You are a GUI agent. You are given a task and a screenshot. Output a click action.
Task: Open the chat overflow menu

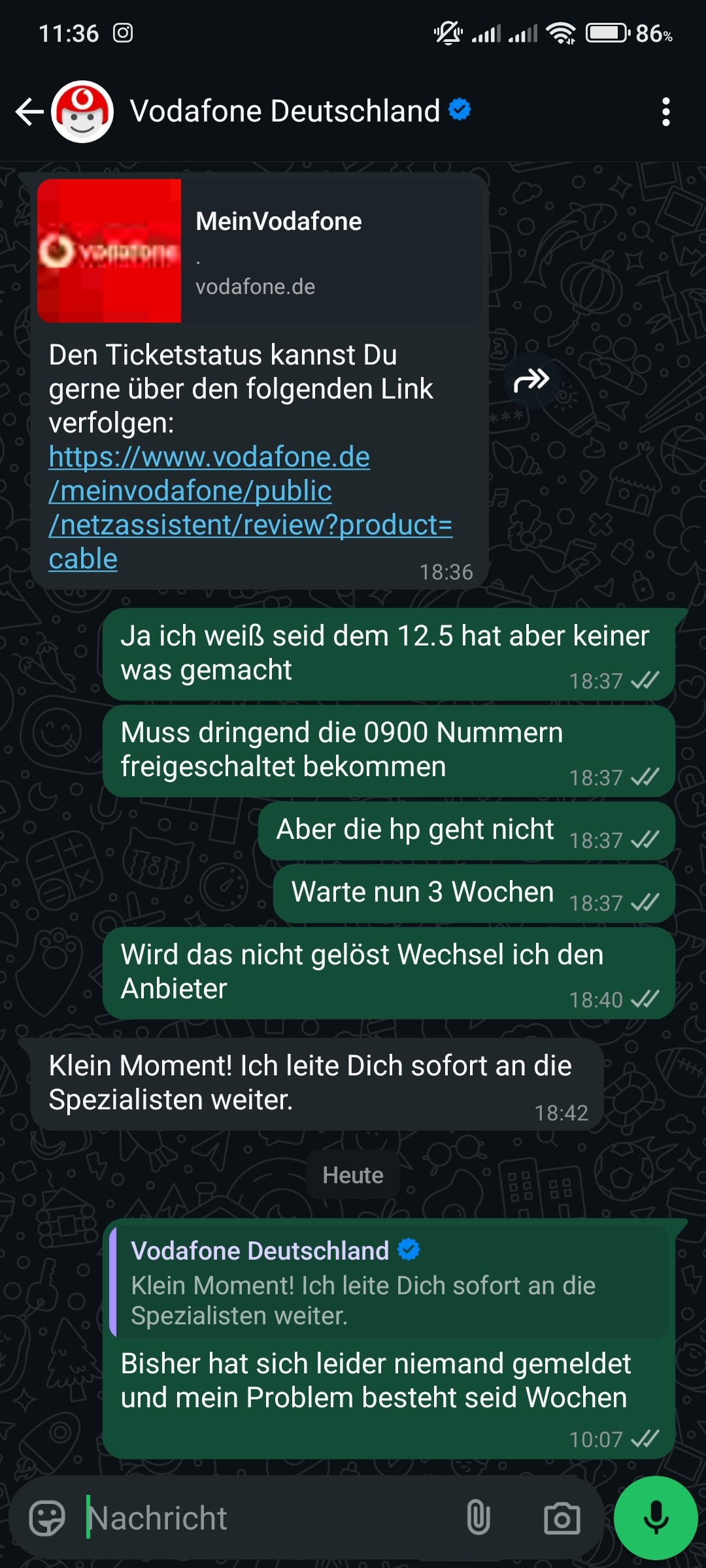pyautogui.click(x=665, y=112)
